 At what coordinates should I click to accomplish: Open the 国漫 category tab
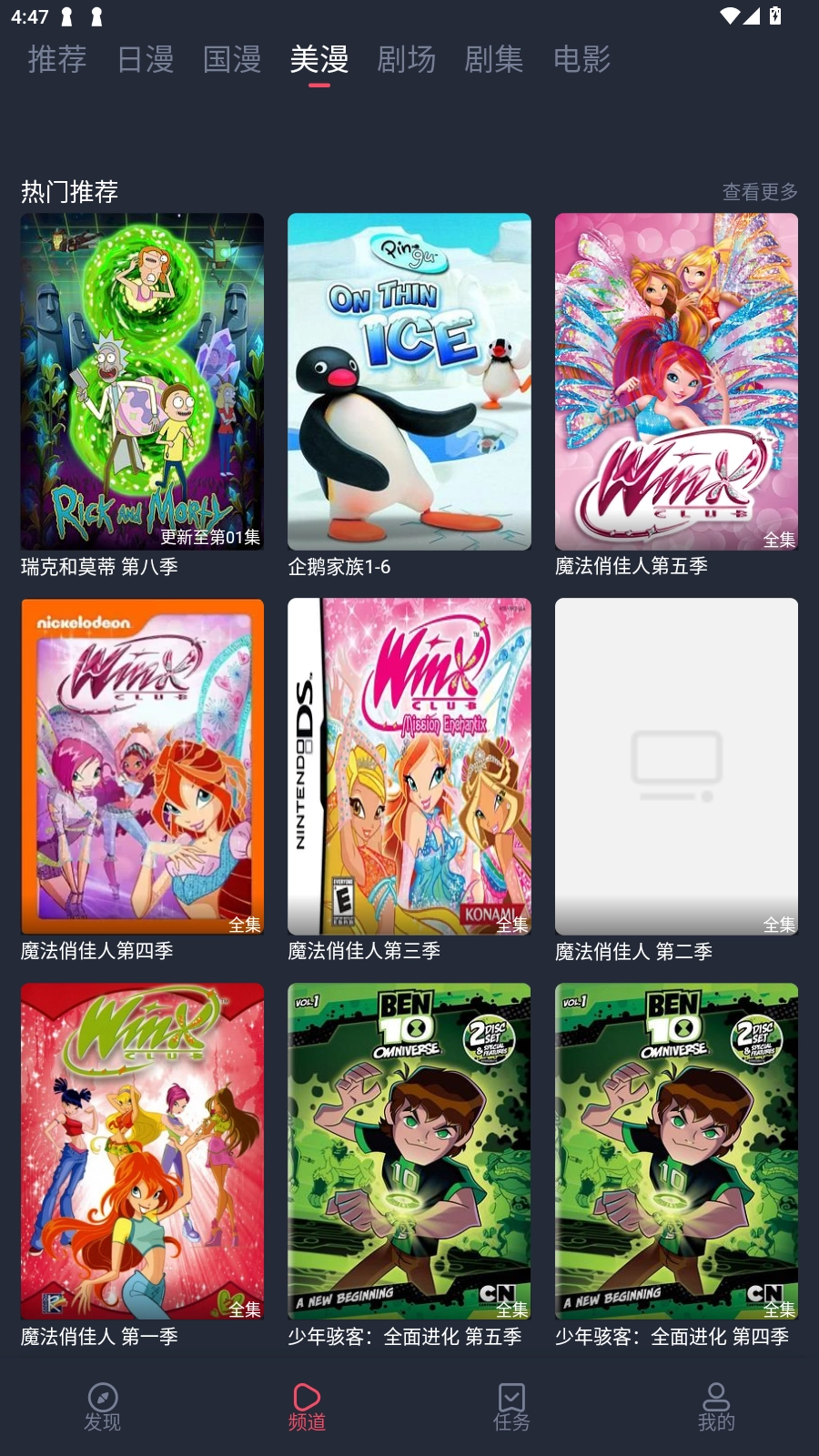[231, 59]
